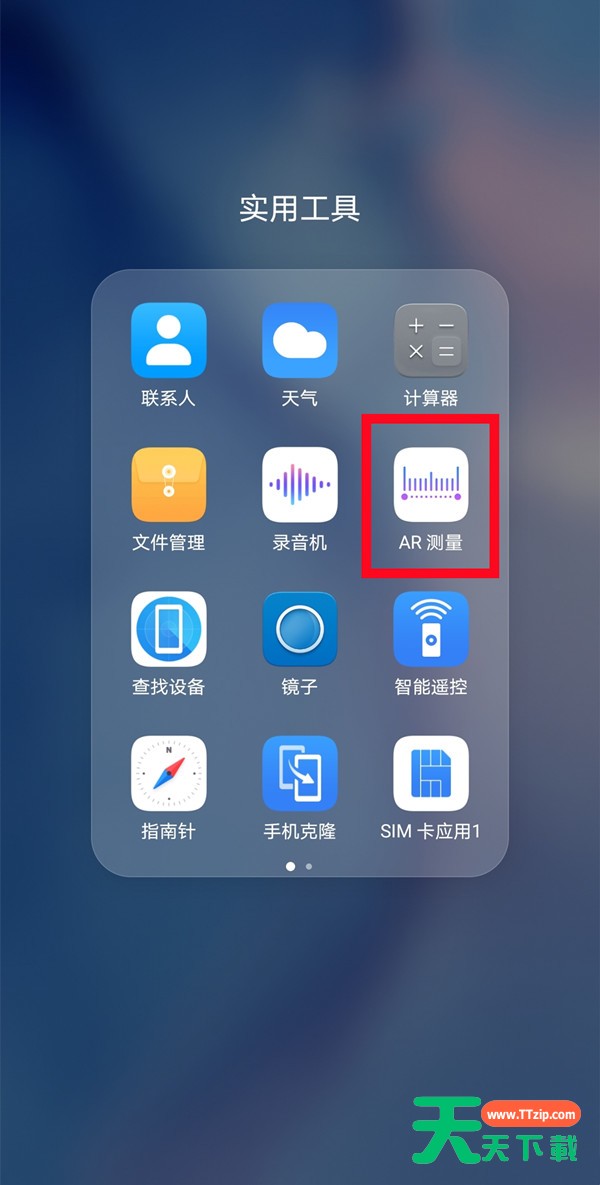Open the AR 测量 app
600x1185 pixels.
(x=431, y=484)
